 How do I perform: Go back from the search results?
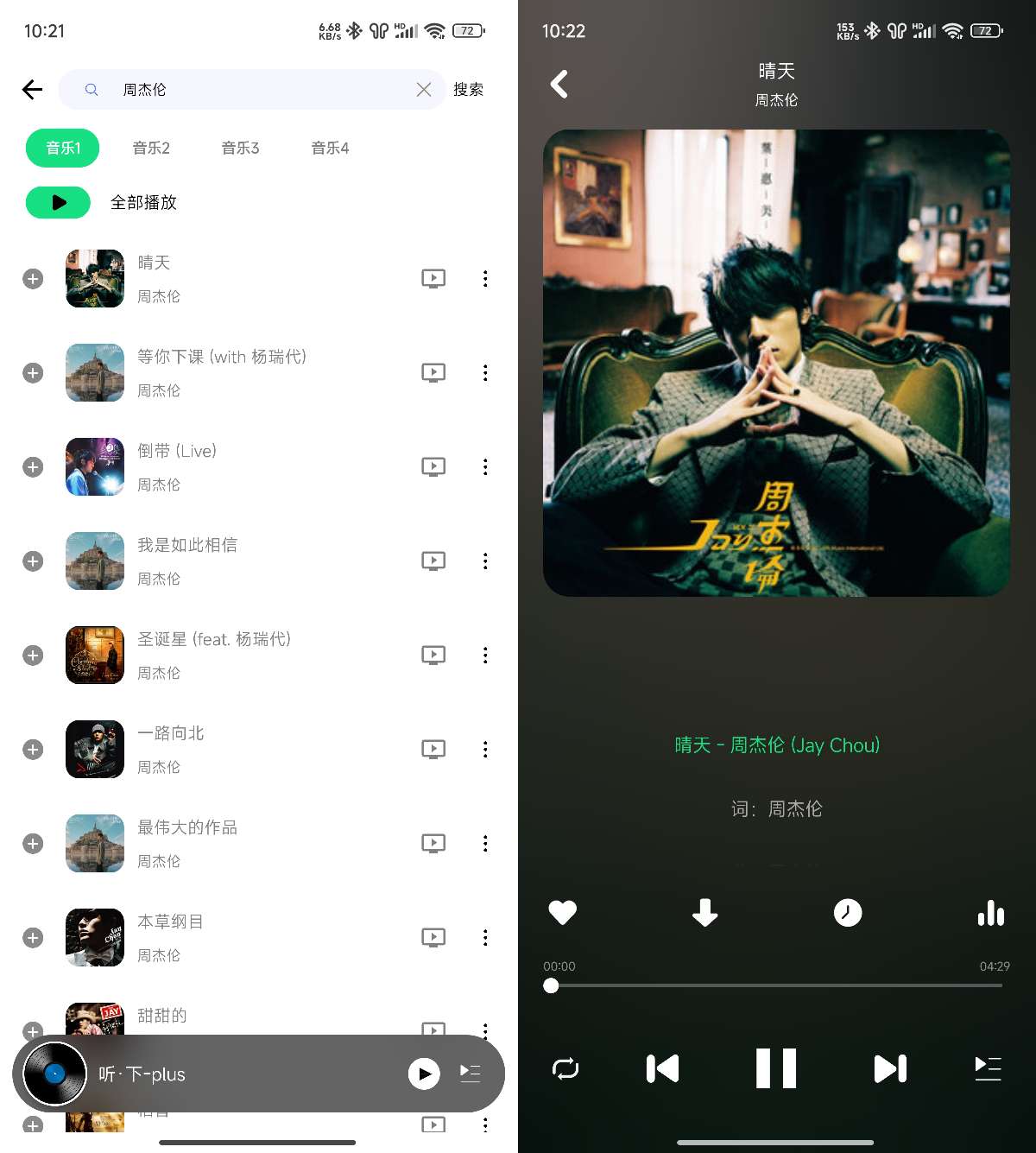click(x=33, y=90)
